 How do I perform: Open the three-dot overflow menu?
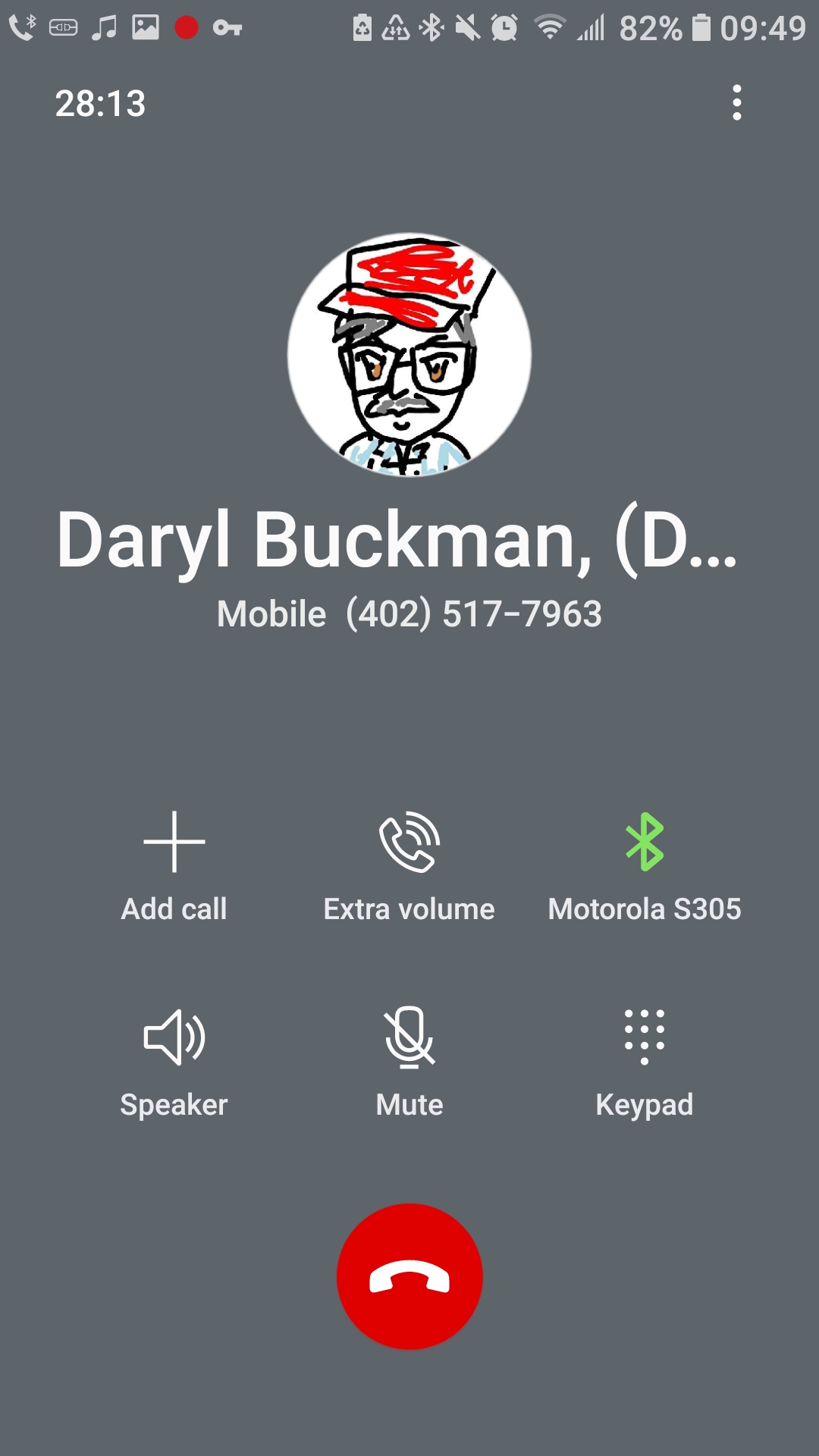pyautogui.click(x=736, y=102)
